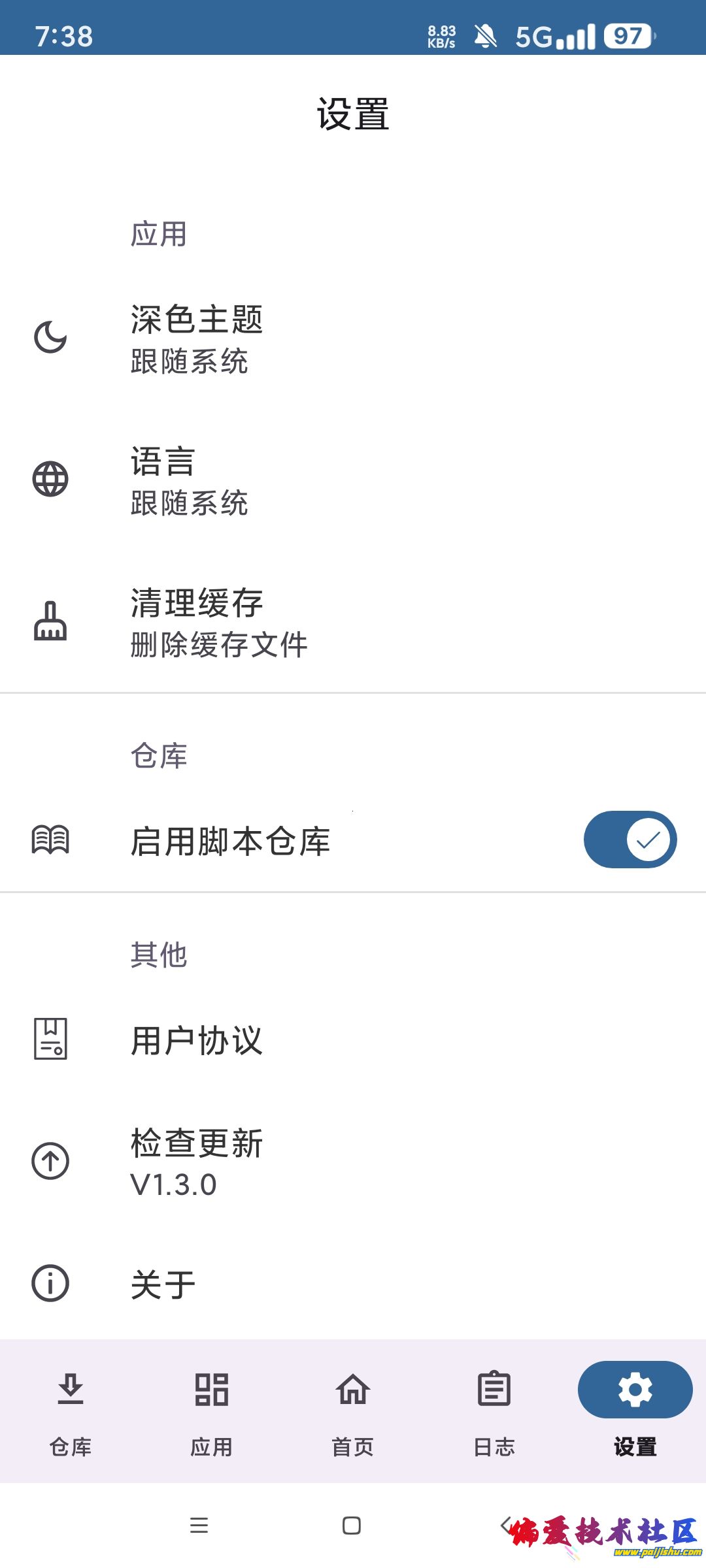Switch to the 首页 home tab
This screenshot has height=1568, width=706.
pos(353,1411)
